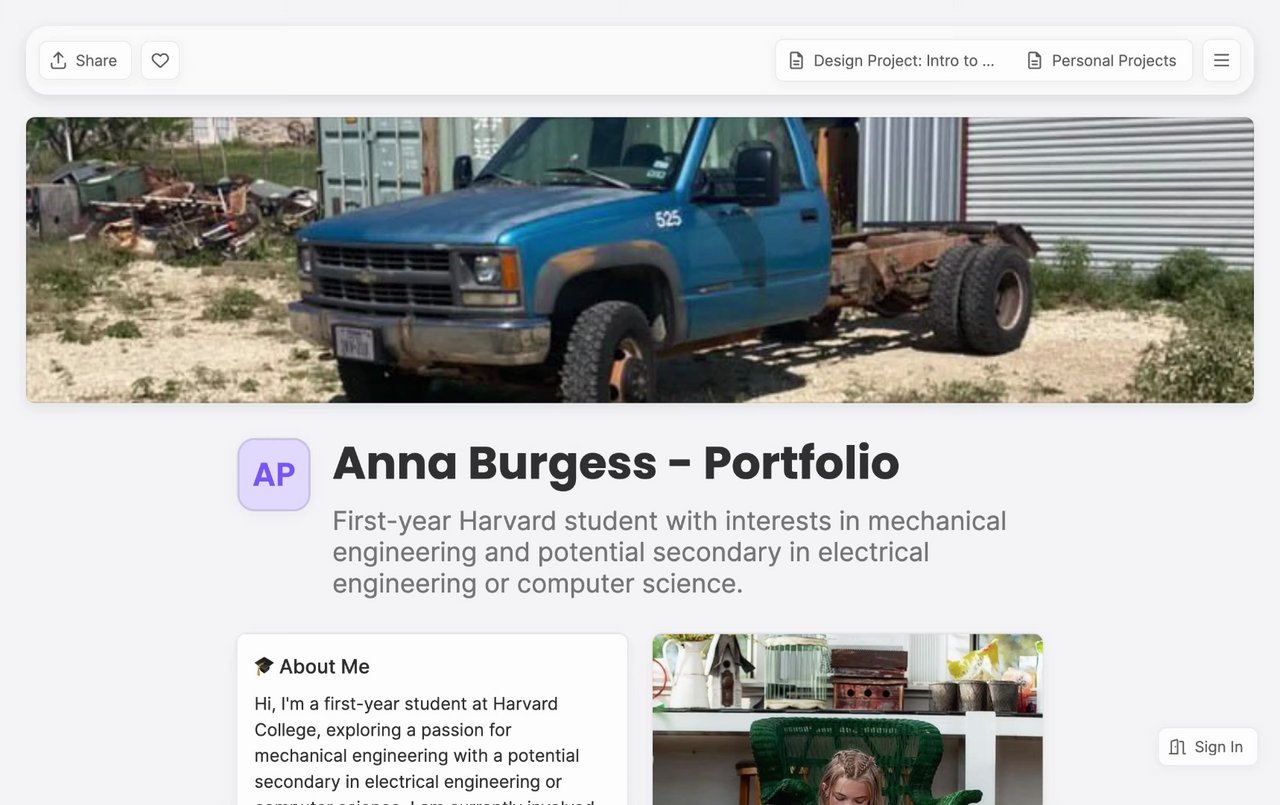The image size is (1280, 805).
Task: Open the Personal Projects page
Action: [x=1101, y=61]
